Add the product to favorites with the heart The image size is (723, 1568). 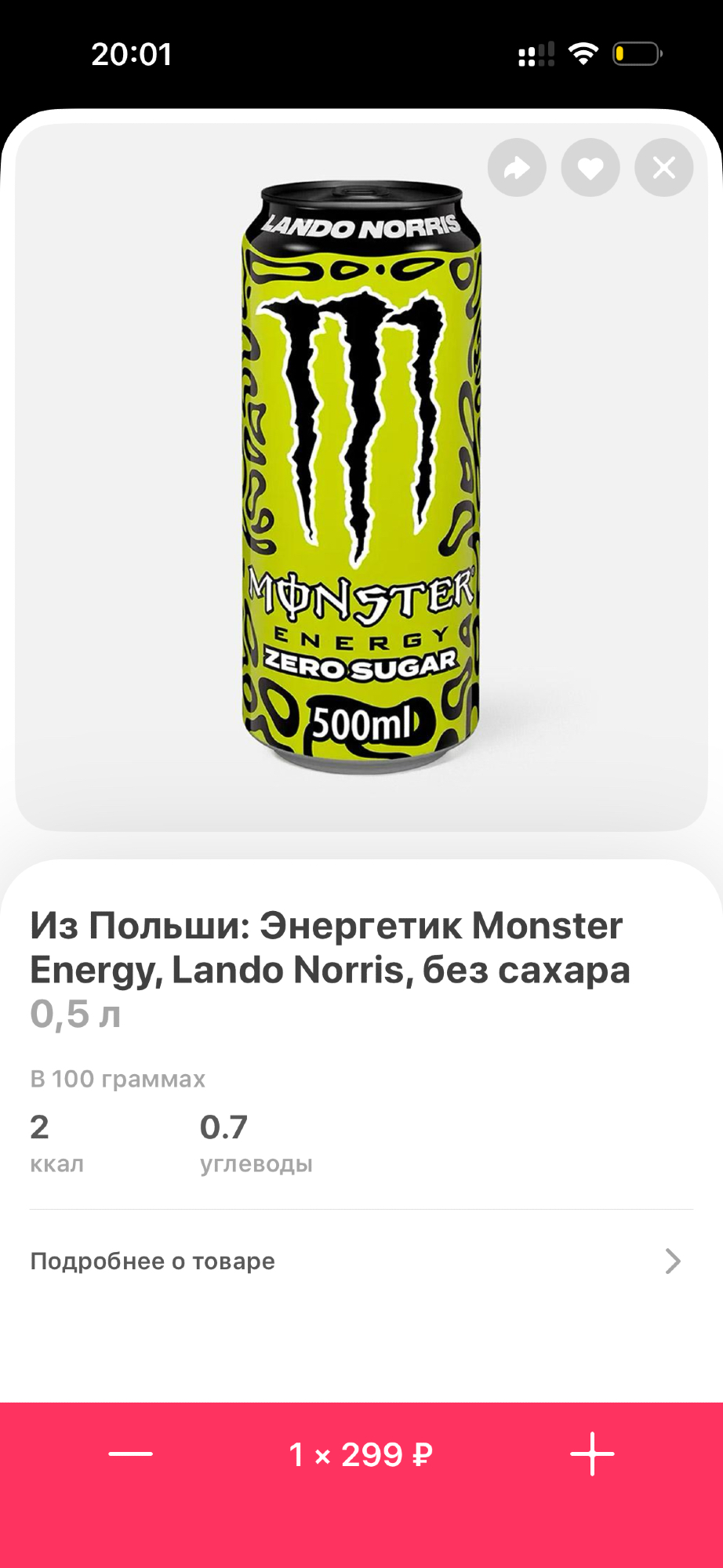(590, 168)
